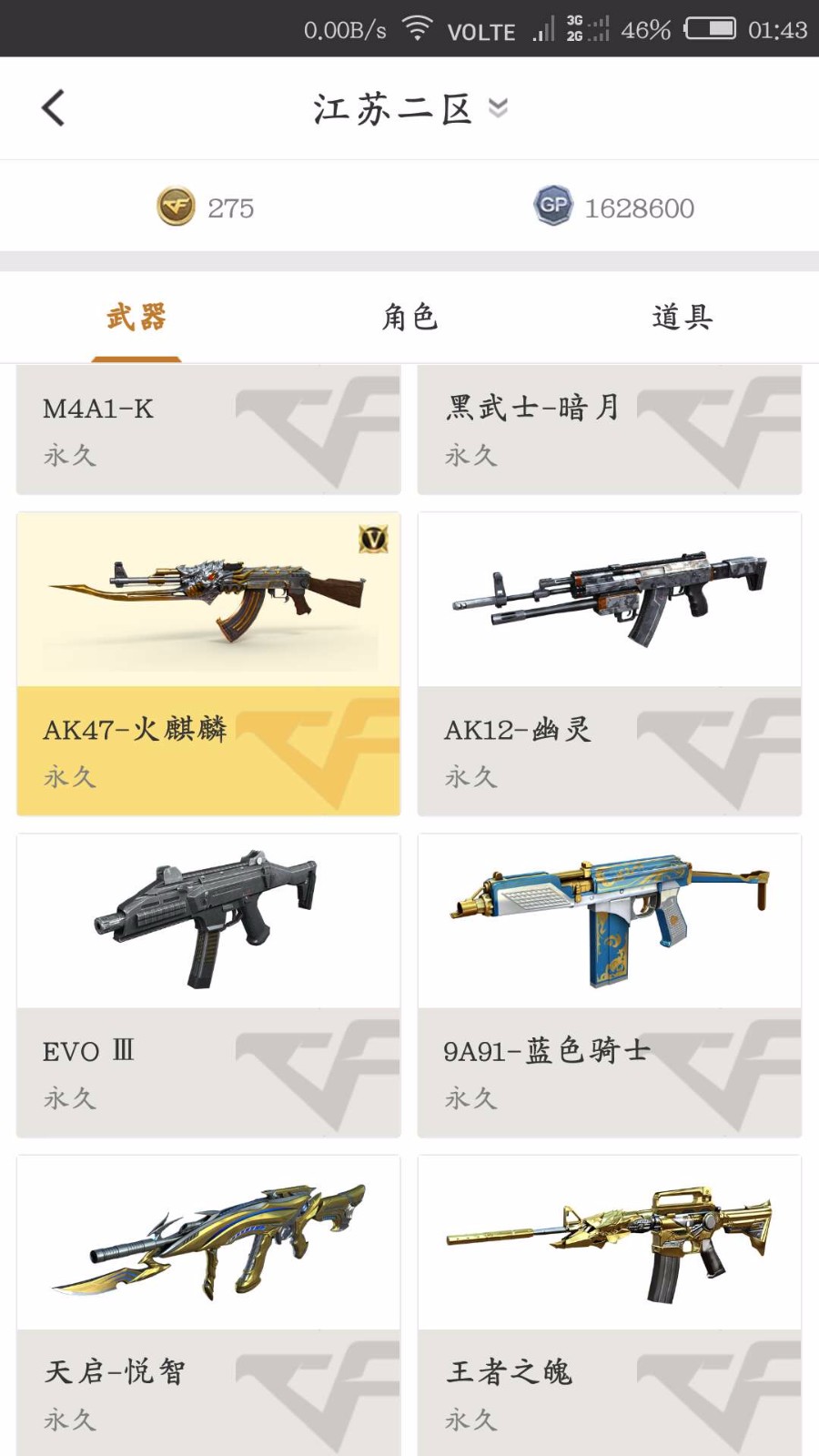Image resolution: width=819 pixels, height=1456 pixels.
Task: View the AK12-幽灵 weapon card
Action: click(610, 663)
